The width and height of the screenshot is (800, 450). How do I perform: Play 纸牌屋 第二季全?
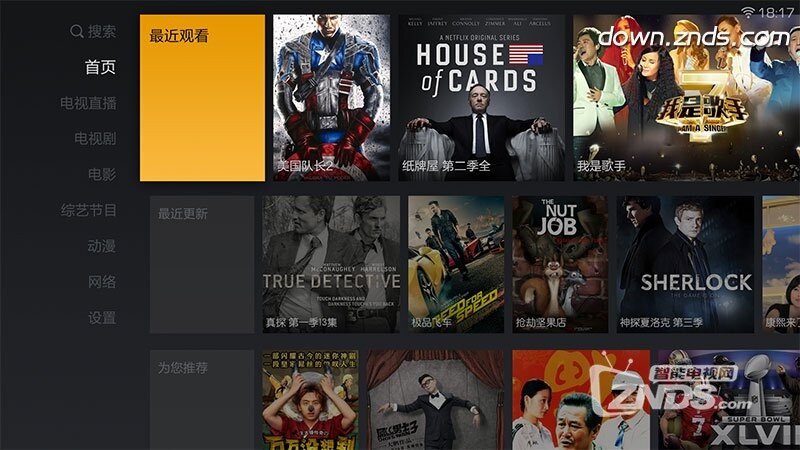pyautogui.click(x=481, y=98)
